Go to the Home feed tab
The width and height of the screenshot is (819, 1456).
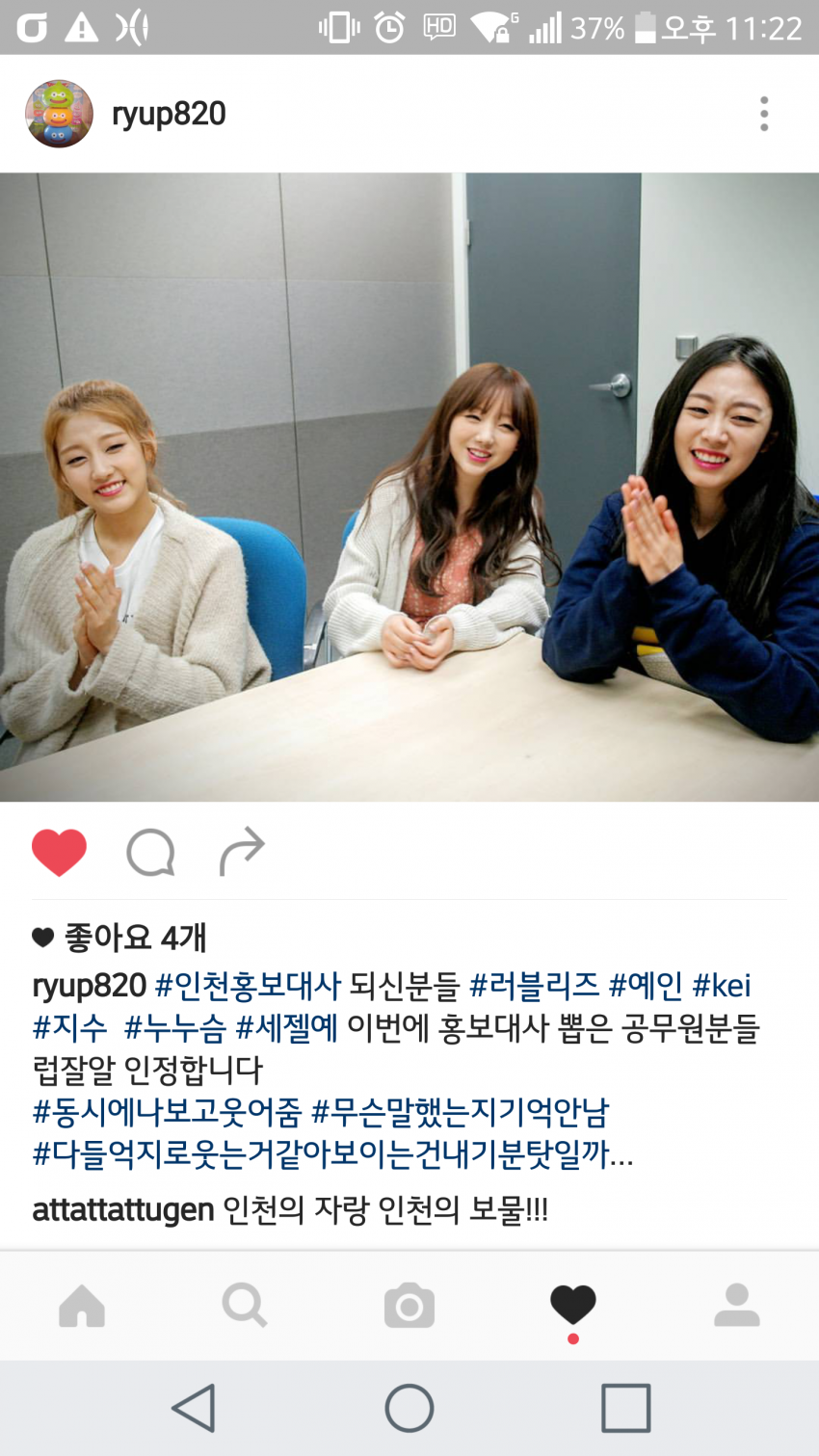click(82, 1307)
